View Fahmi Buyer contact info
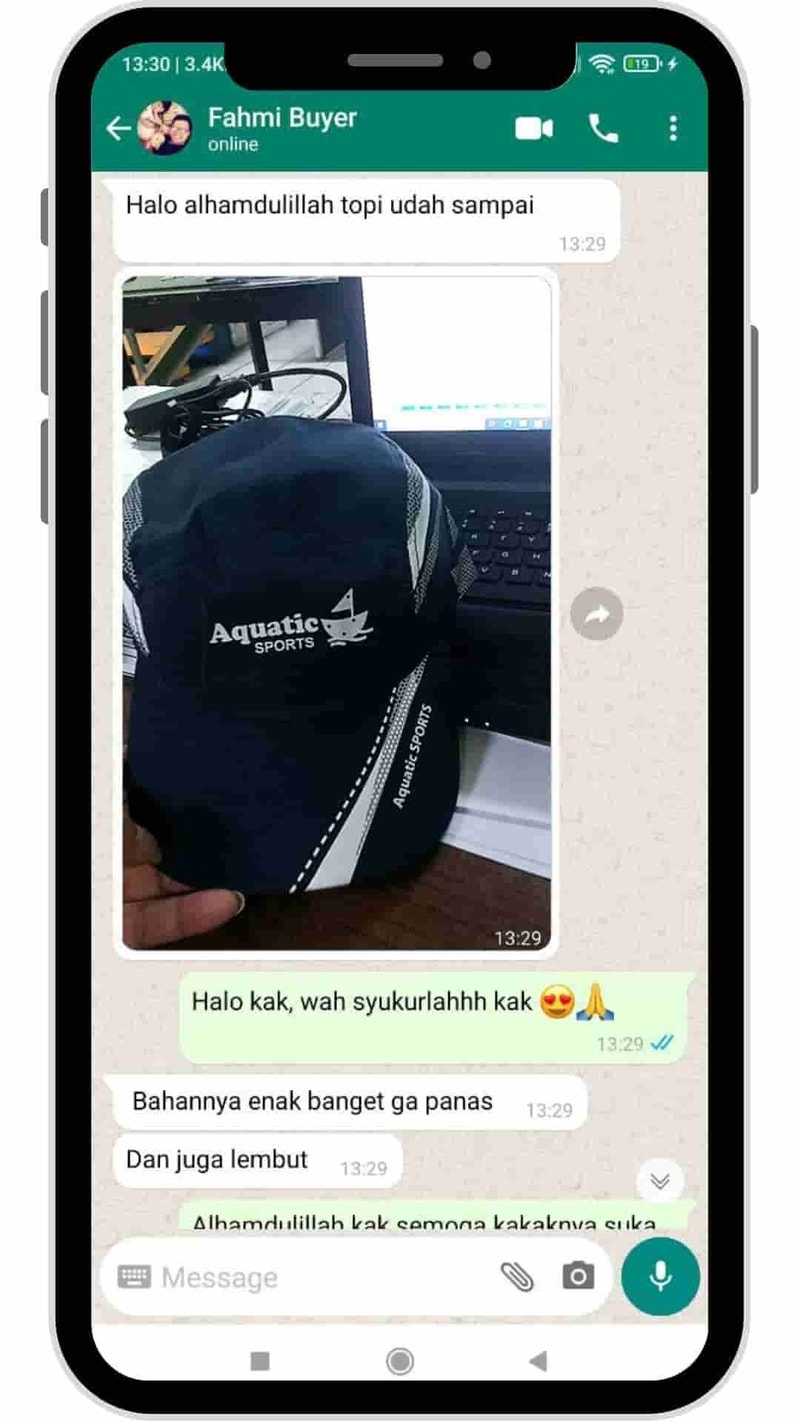Image resolution: width=800 pixels, height=1422 pixels. 282,128
